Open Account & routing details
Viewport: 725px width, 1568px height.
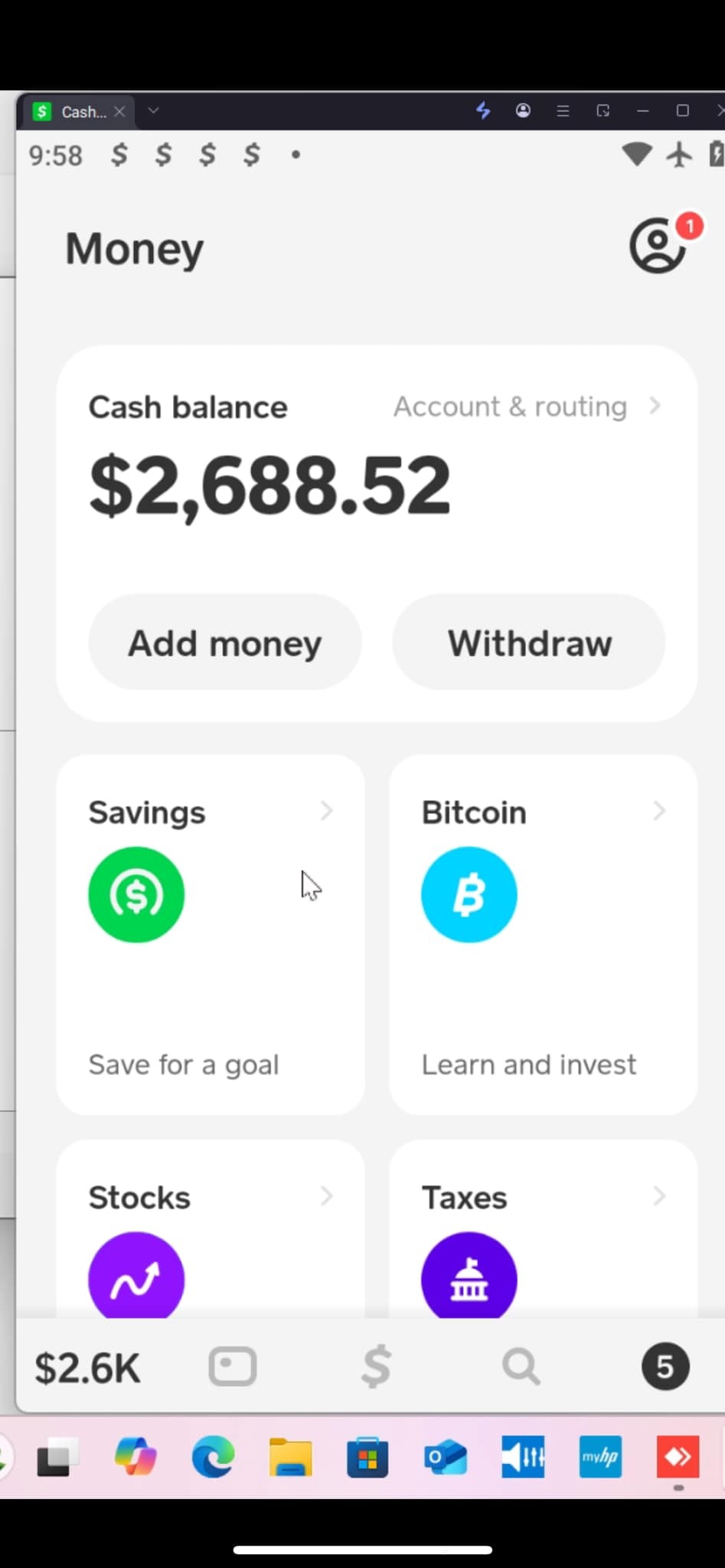pos(527,407)
